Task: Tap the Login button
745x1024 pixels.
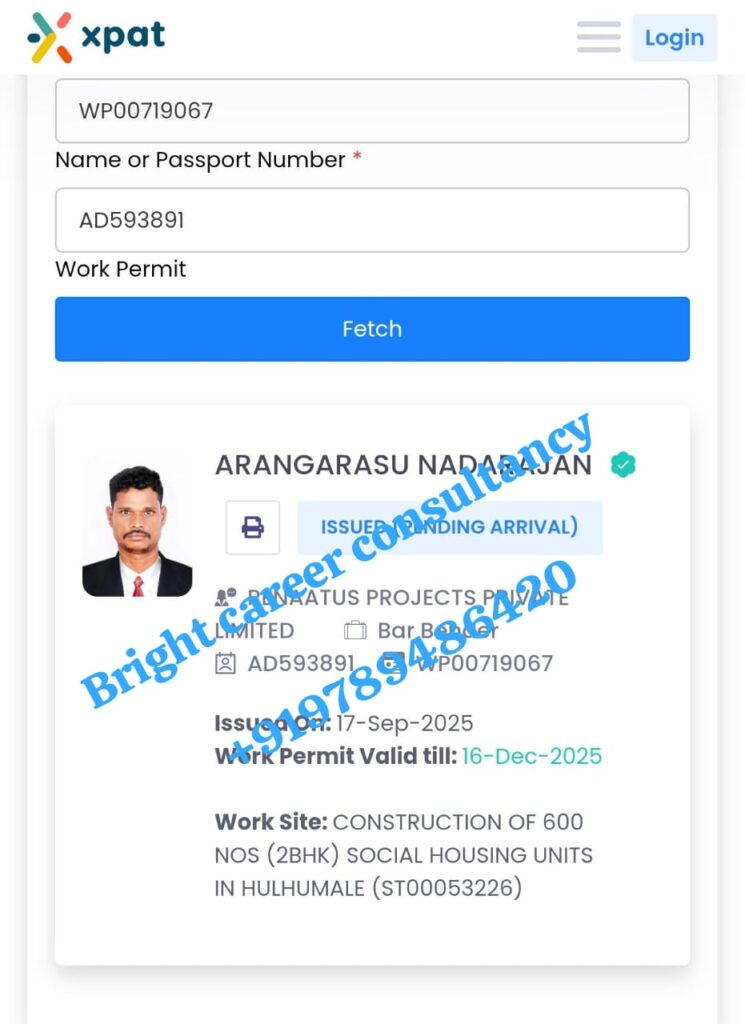Action: click(x=674, y=38)
